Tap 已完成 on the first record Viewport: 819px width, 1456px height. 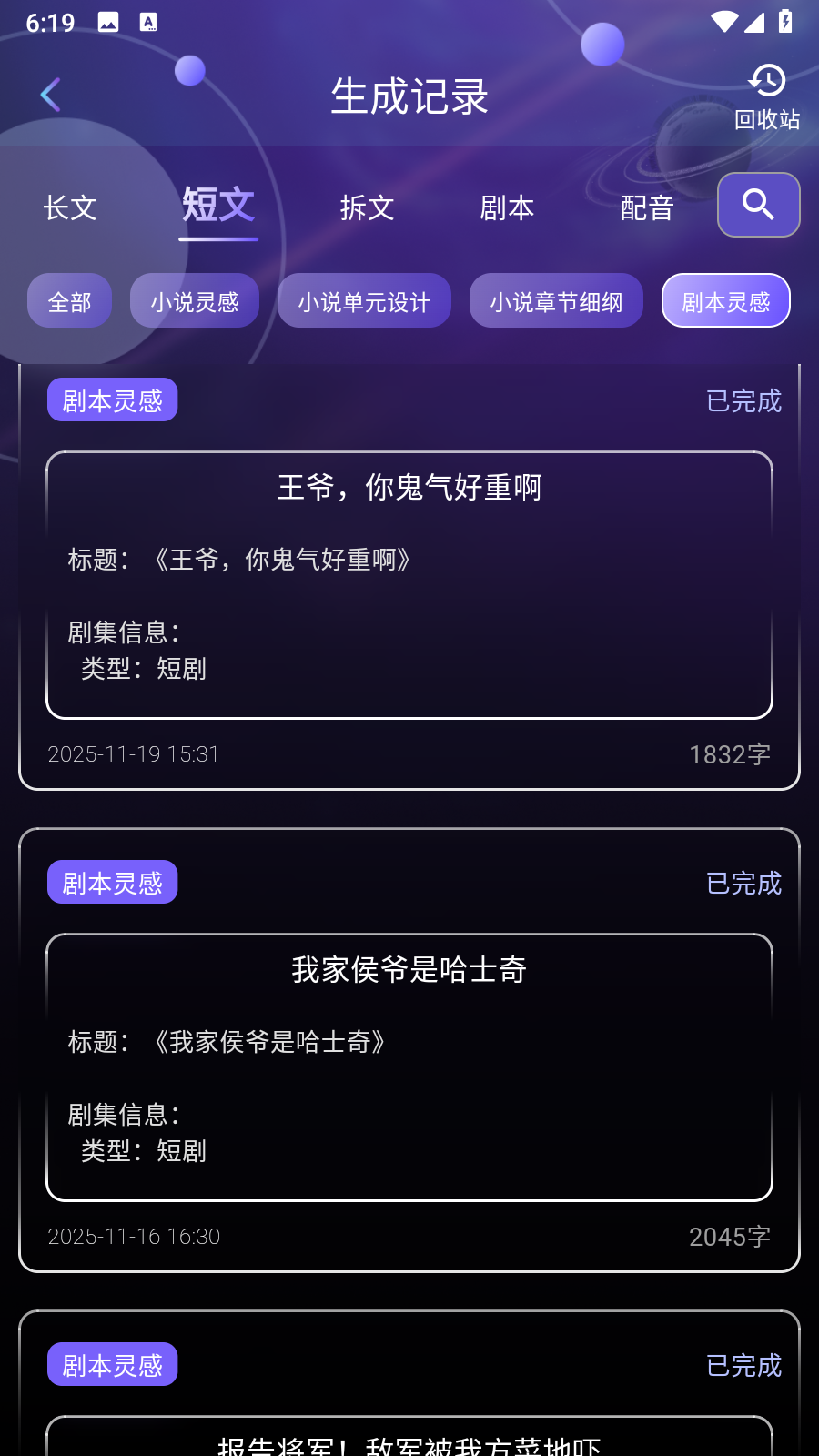pos(743,400)
